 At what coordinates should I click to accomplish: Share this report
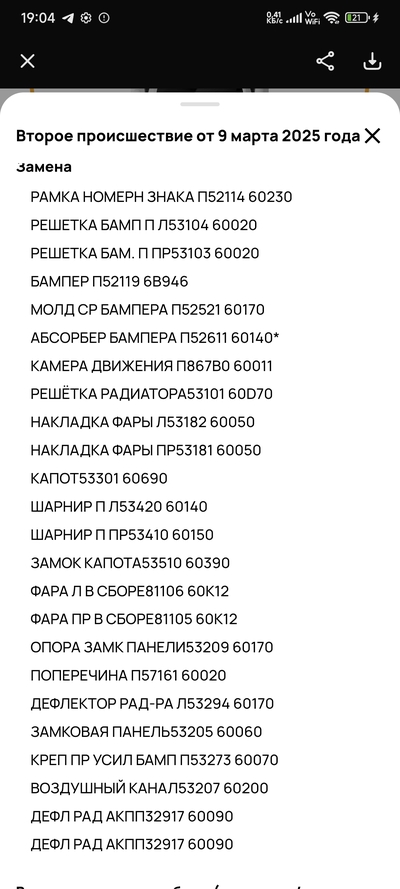(325, 61)
